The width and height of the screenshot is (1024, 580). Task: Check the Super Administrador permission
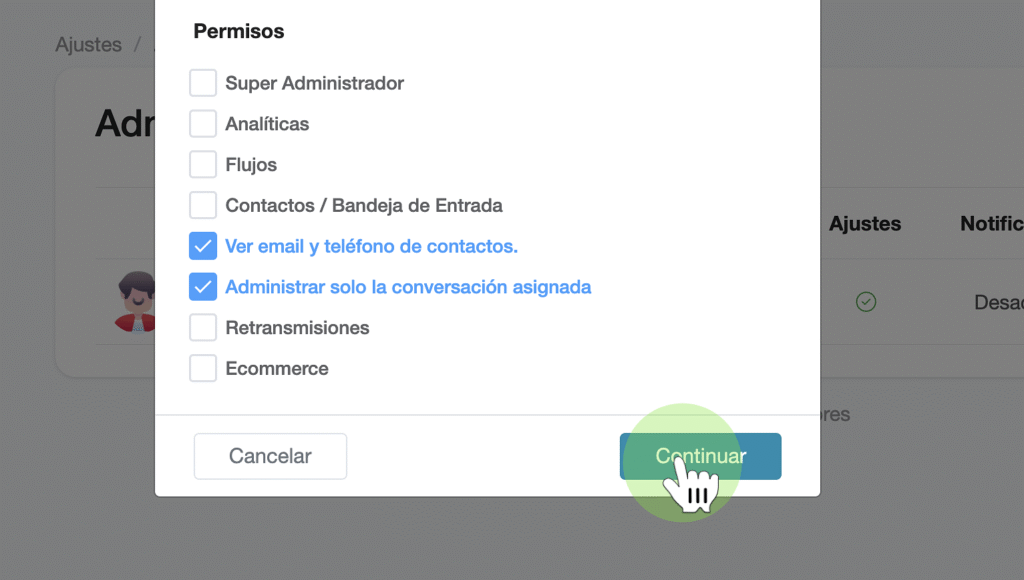click(203, 83)
